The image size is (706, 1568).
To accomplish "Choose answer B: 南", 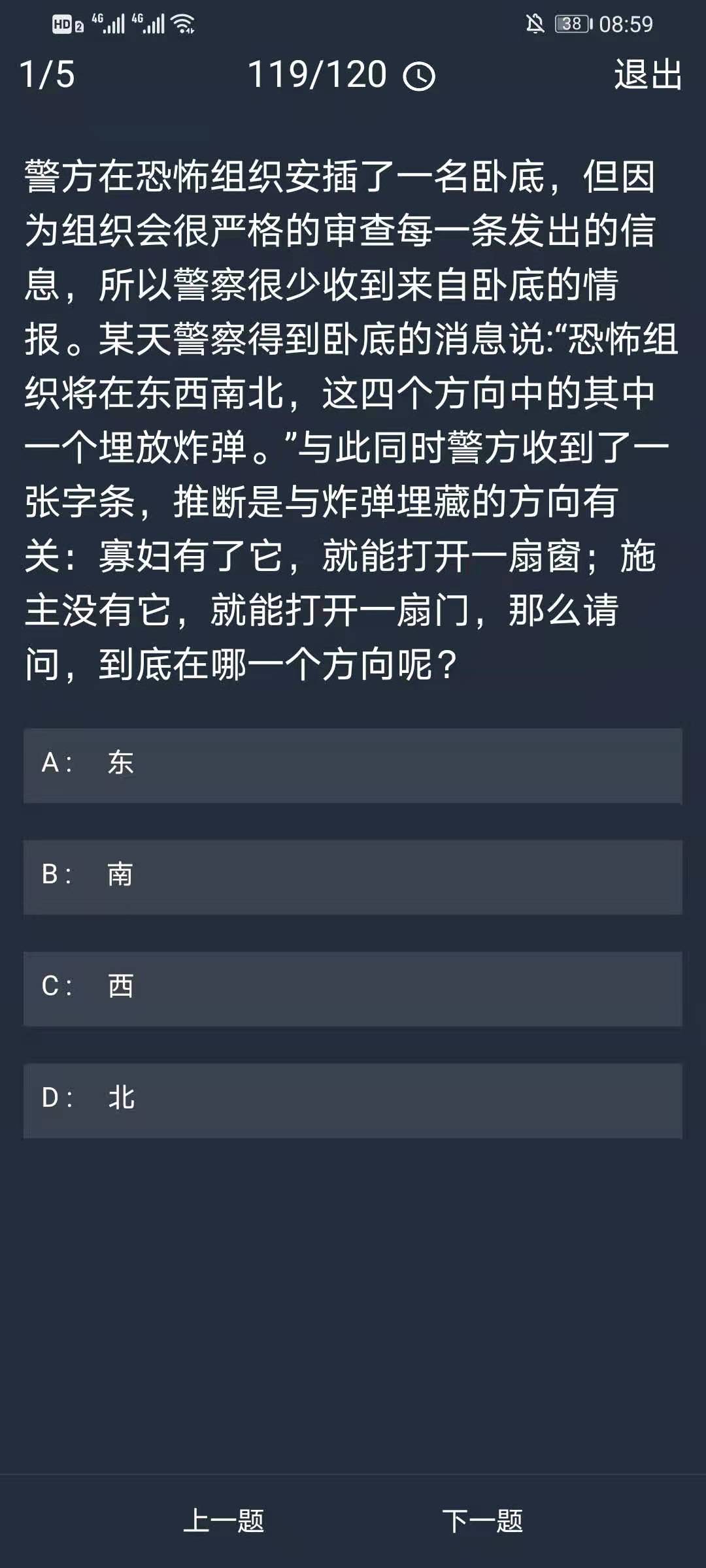I will 353,877.
